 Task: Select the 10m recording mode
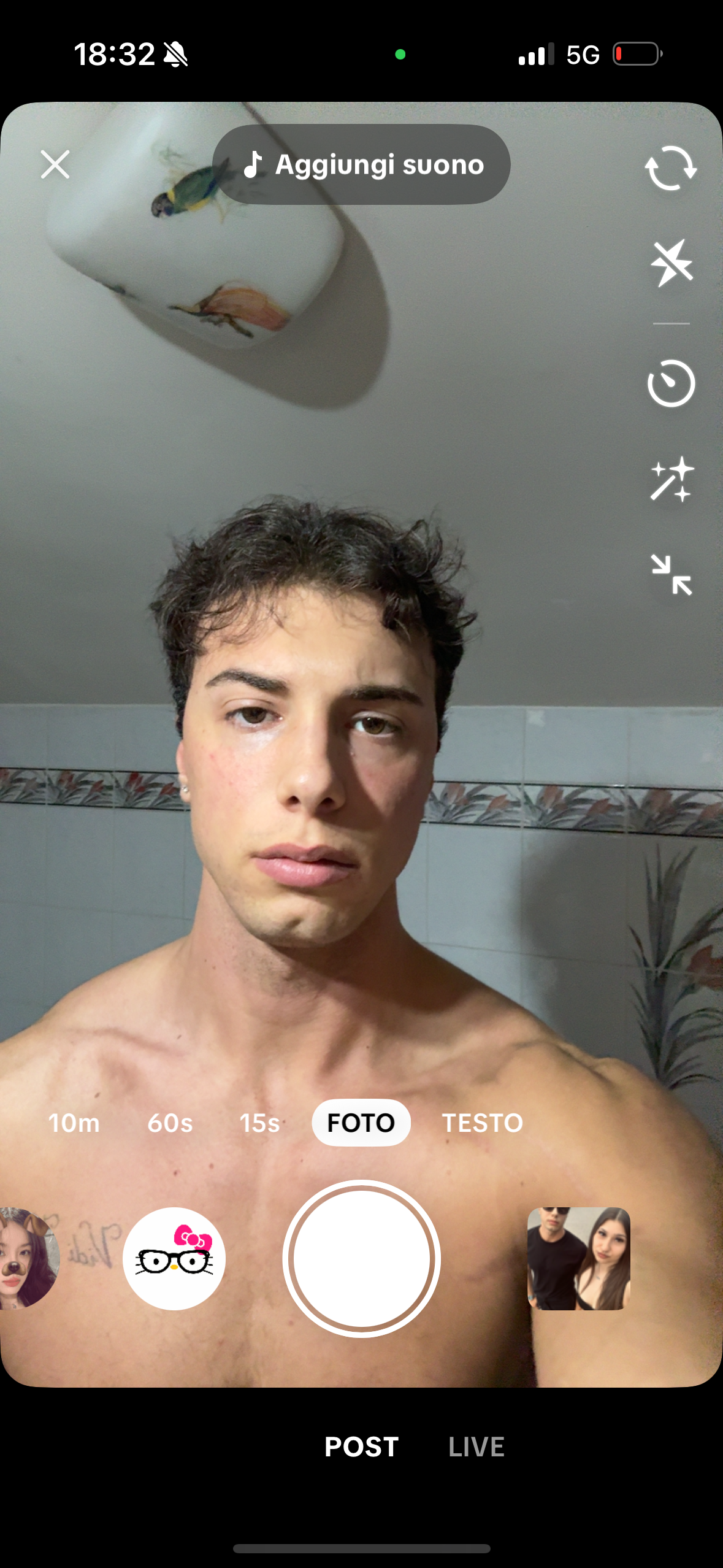(x=74, y=1123)
